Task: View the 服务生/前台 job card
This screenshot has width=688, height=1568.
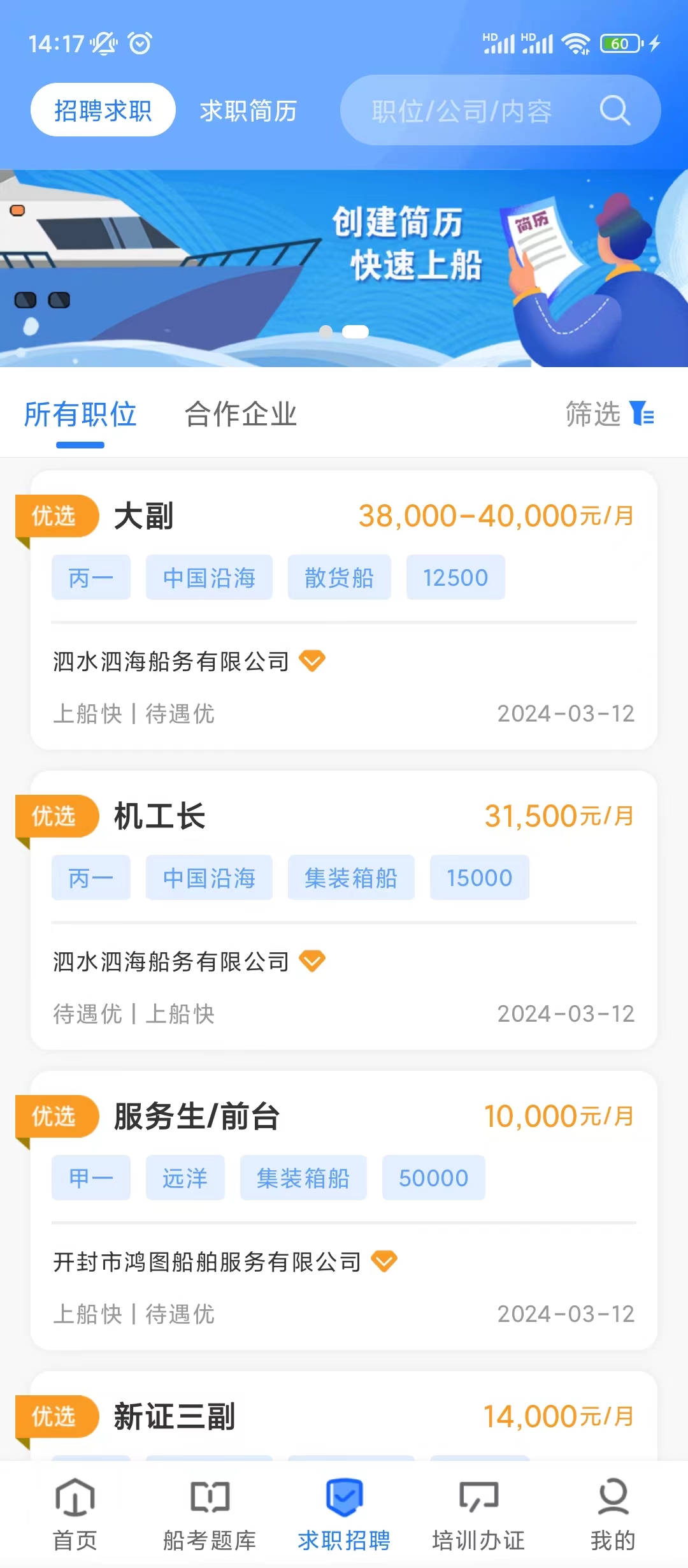Action: pyautogui.click(x=344, y=1210)
